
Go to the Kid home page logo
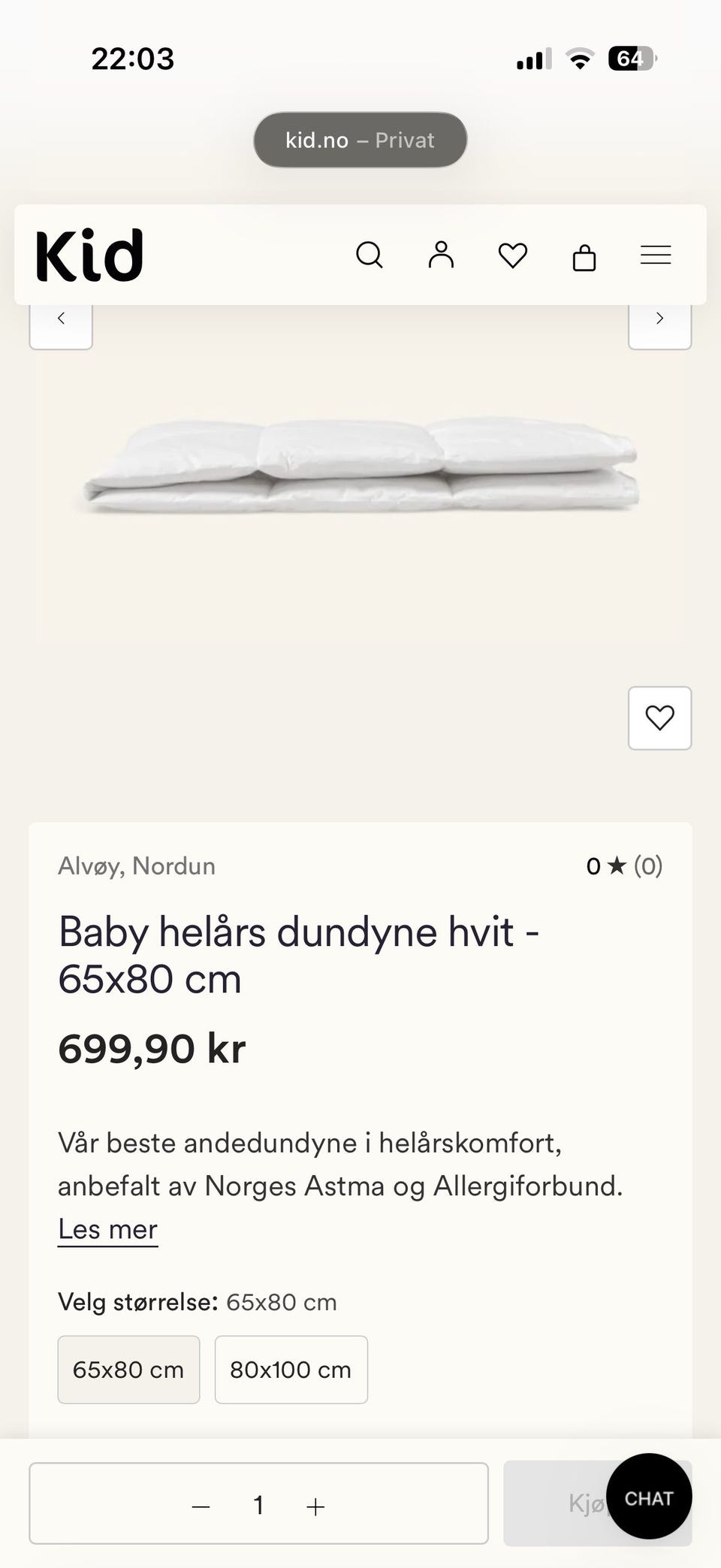[x=89, y=255]
